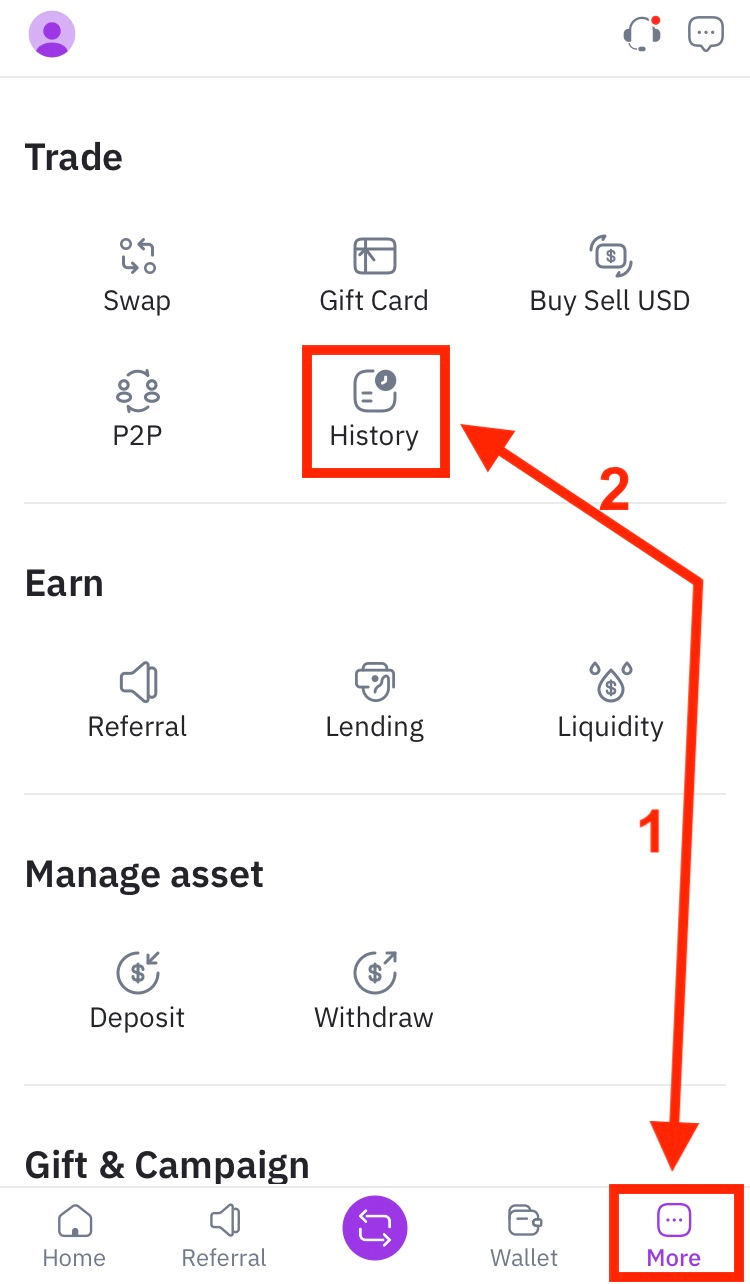Open trade History
Screen dimensions: 750x1284
(375, 410)
